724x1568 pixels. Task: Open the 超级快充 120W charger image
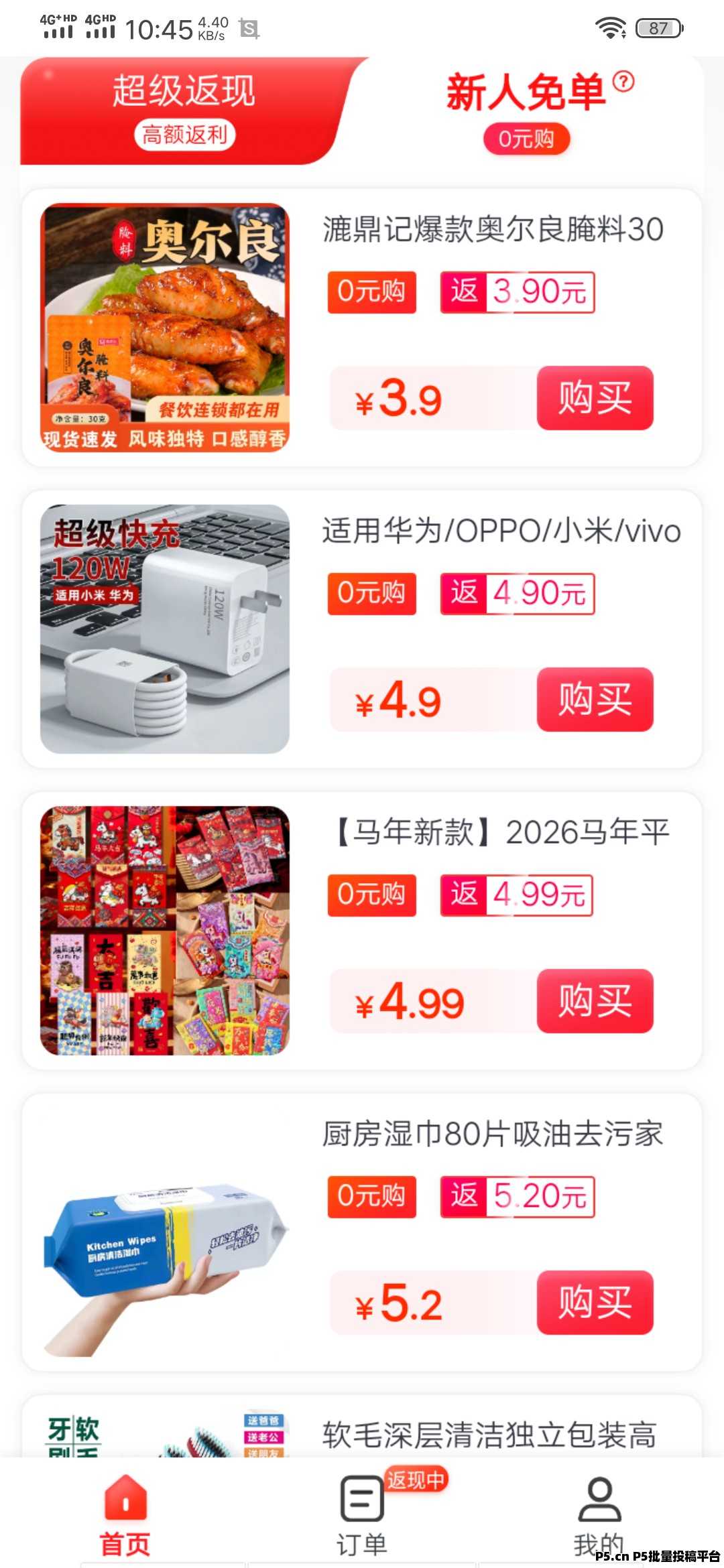165,629
